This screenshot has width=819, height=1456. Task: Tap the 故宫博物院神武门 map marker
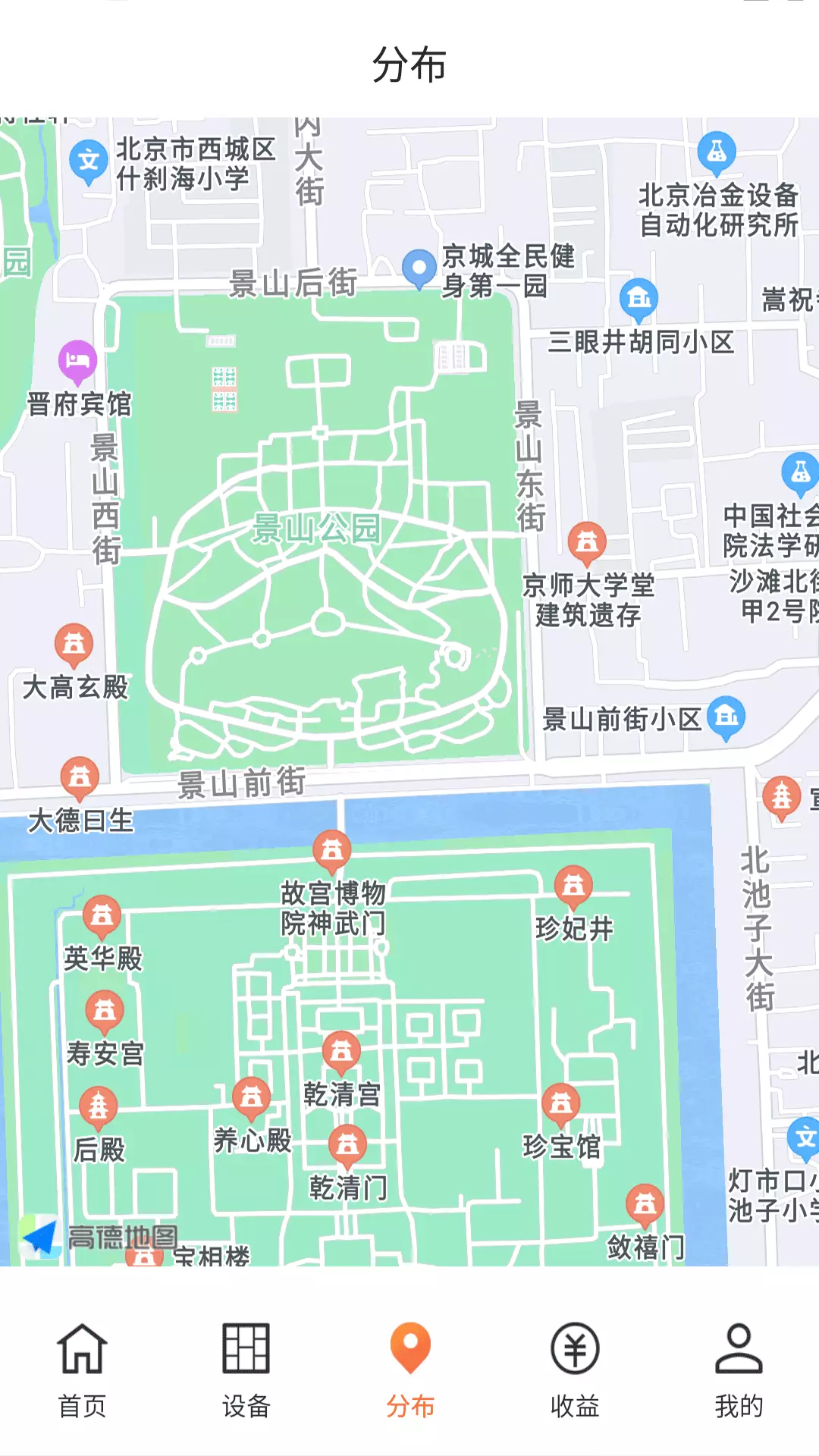tap(332, 852)
